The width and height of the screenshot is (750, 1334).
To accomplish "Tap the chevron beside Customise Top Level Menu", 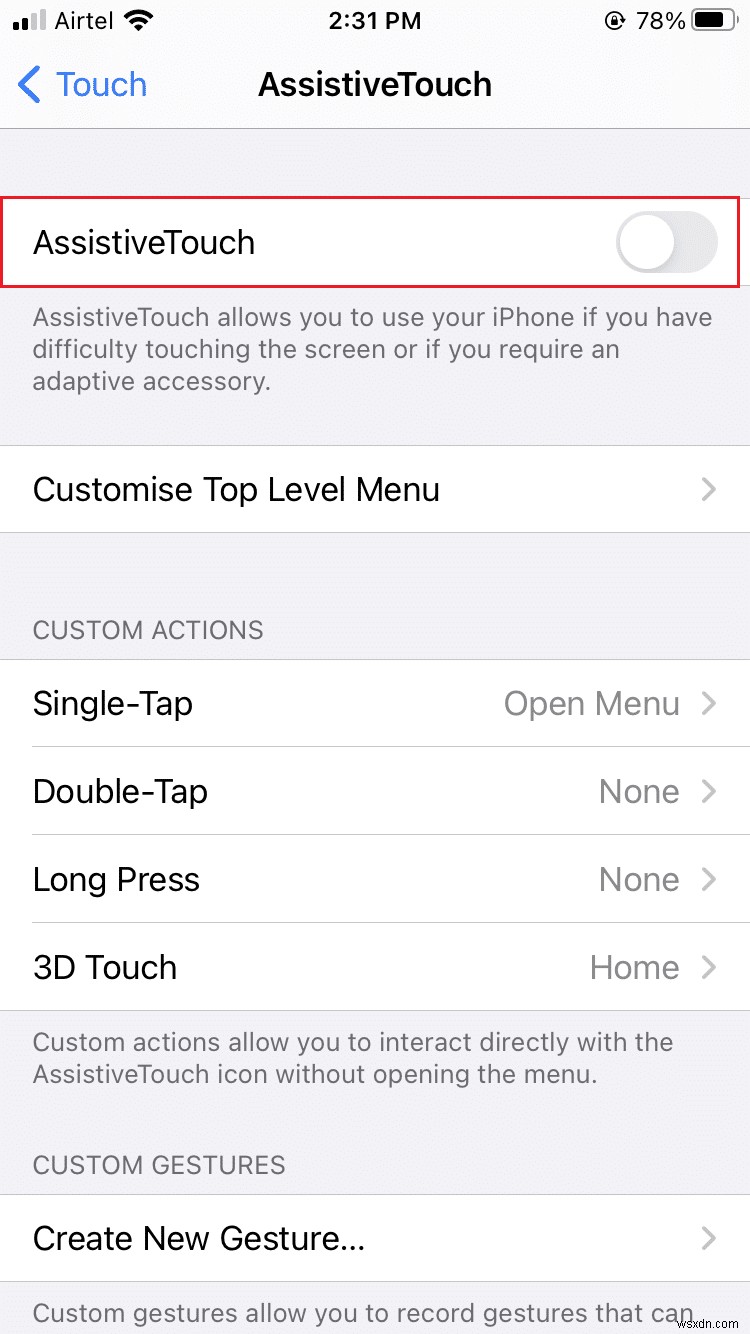I will pos(710,490).
